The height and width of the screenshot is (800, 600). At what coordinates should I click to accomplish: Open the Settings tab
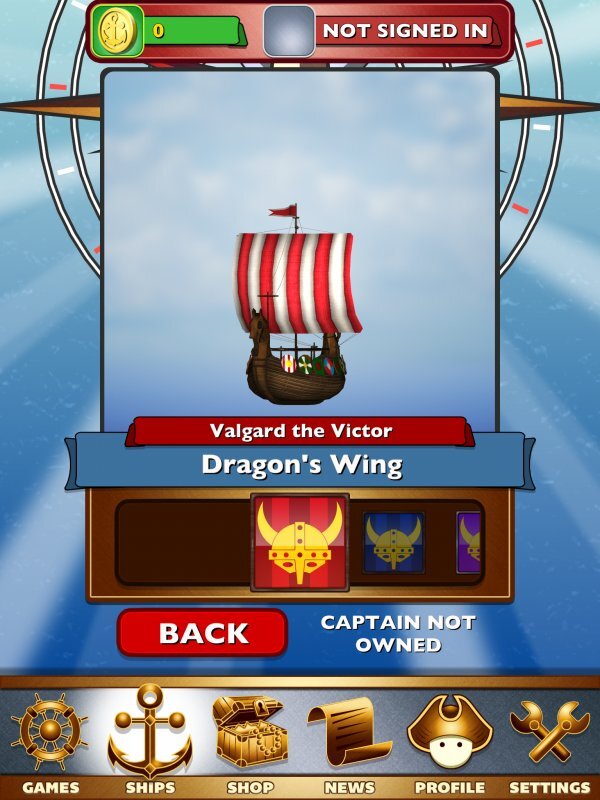(549, 742)
